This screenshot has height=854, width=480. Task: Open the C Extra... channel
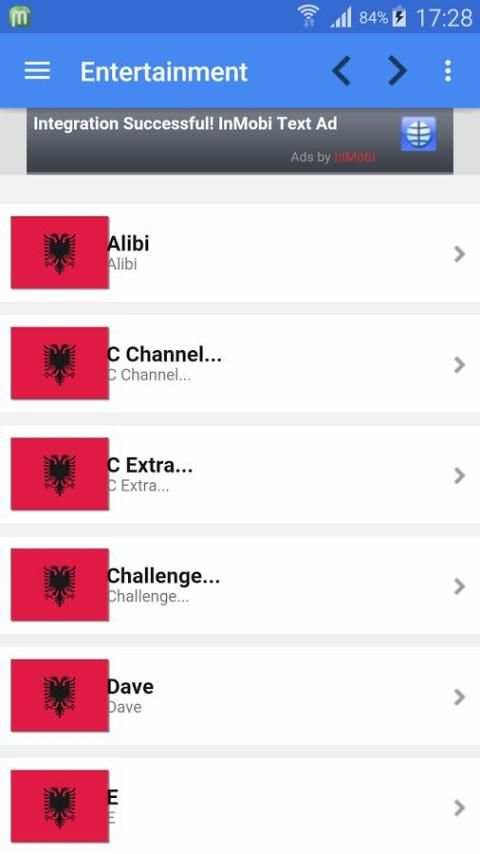tap(240, 475)
